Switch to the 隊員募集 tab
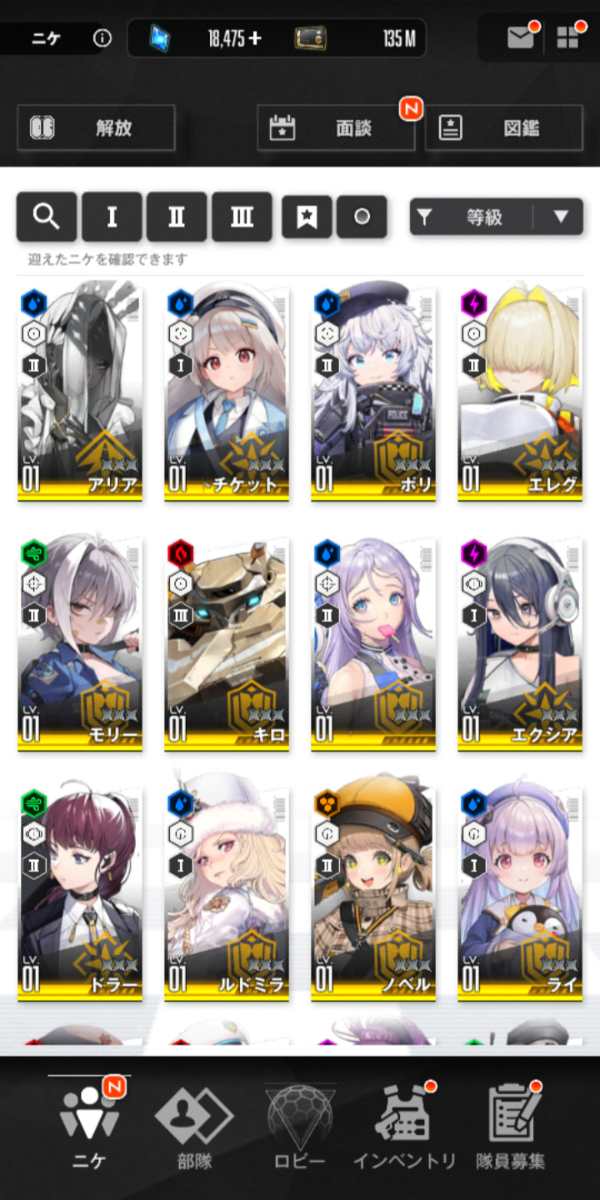Image resolution: width=600 pixels, height=1200 pixels. 510,1128
